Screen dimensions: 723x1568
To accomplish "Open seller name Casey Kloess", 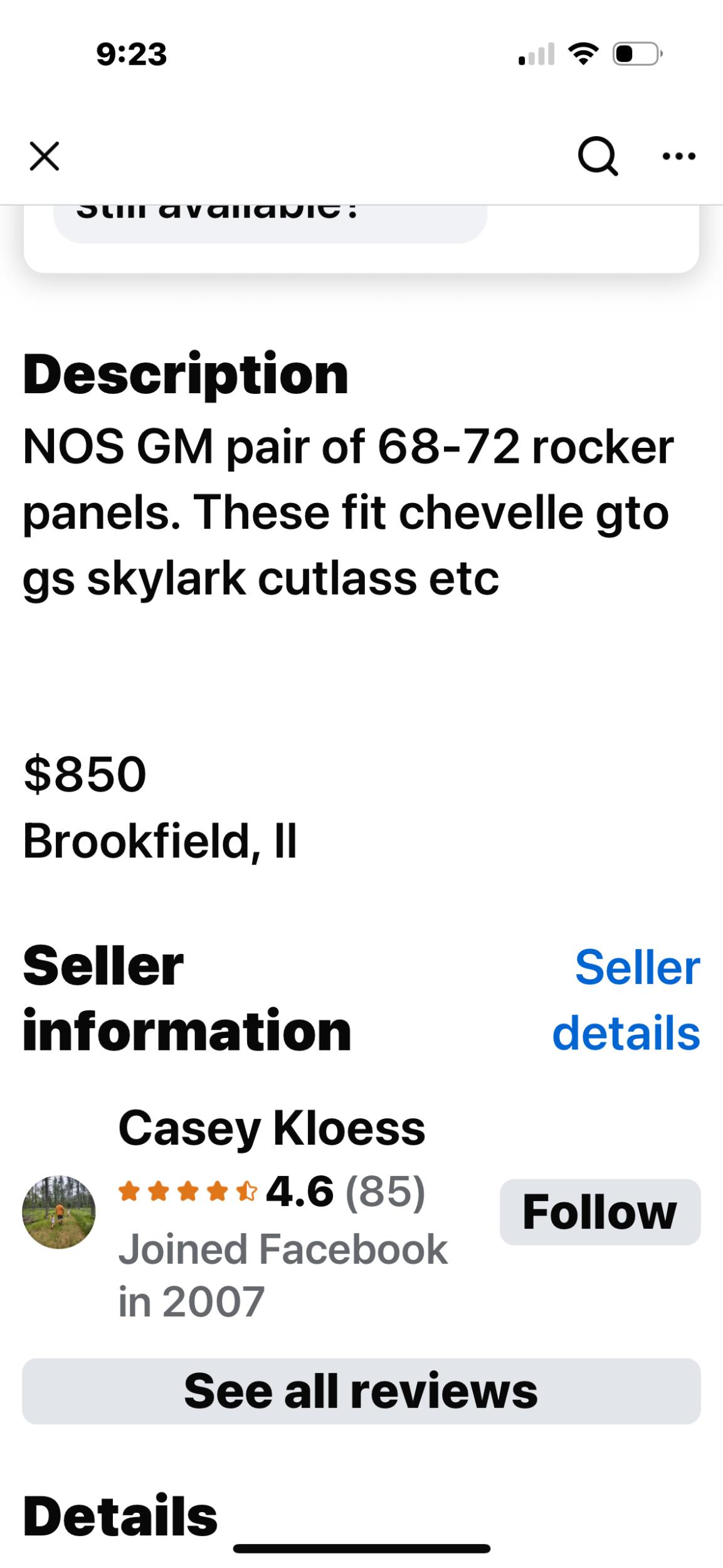I will 272,1128.
